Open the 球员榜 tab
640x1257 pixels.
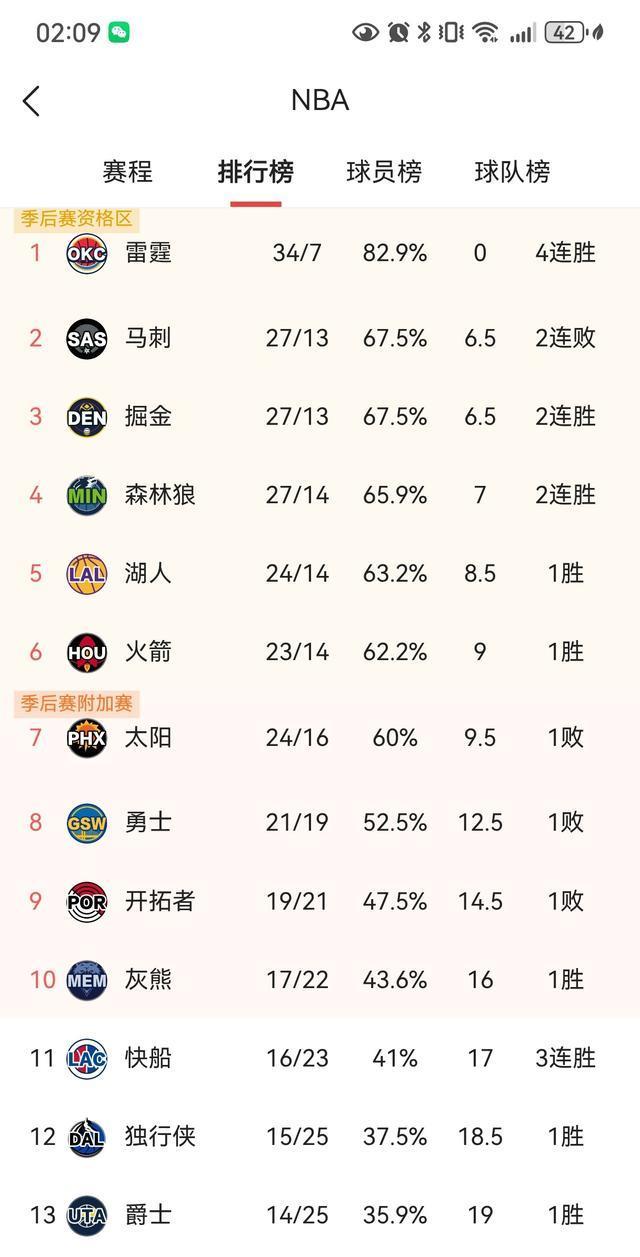384,172
